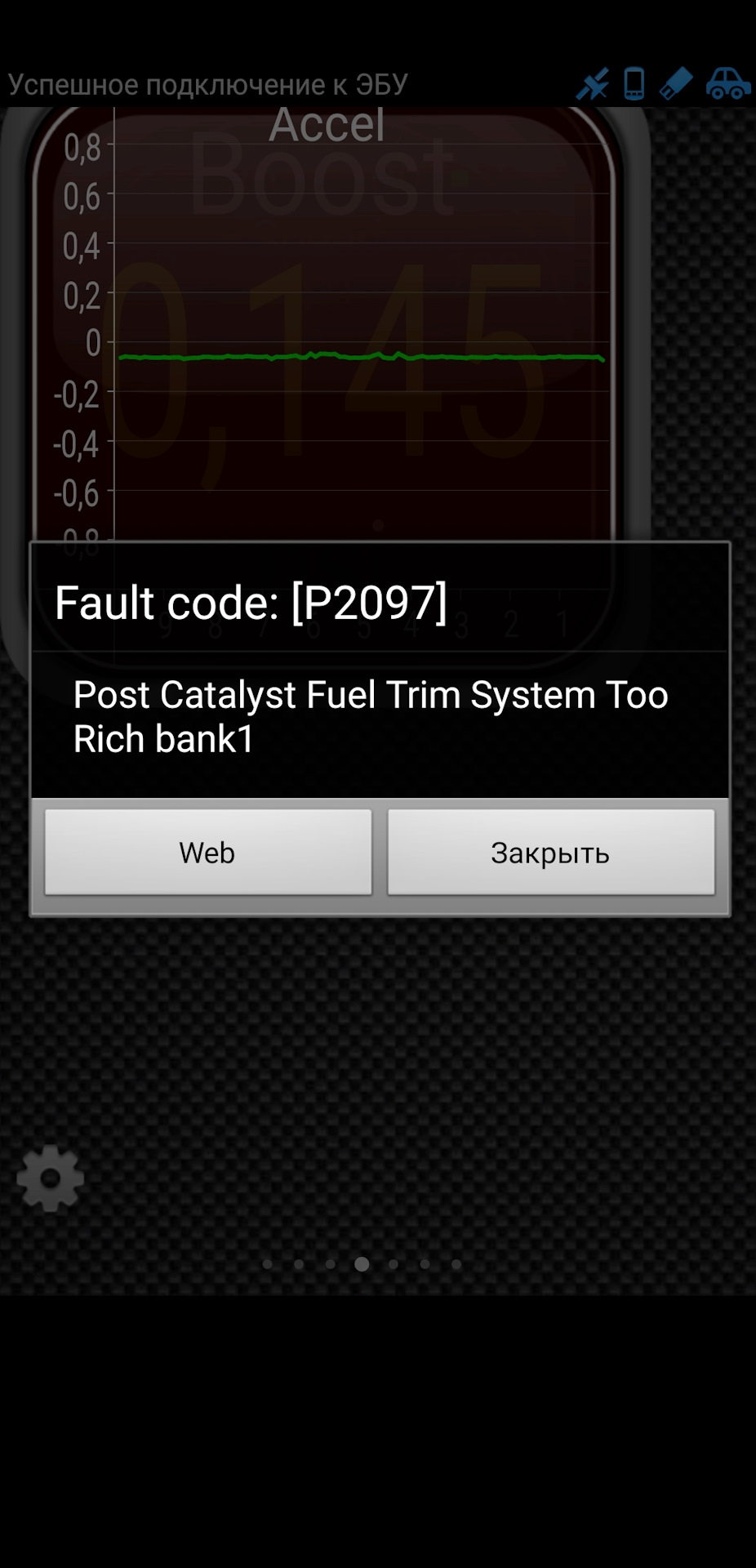Look up fault code P2097 via Web button
756x1568 pixels.
point(208,852)
